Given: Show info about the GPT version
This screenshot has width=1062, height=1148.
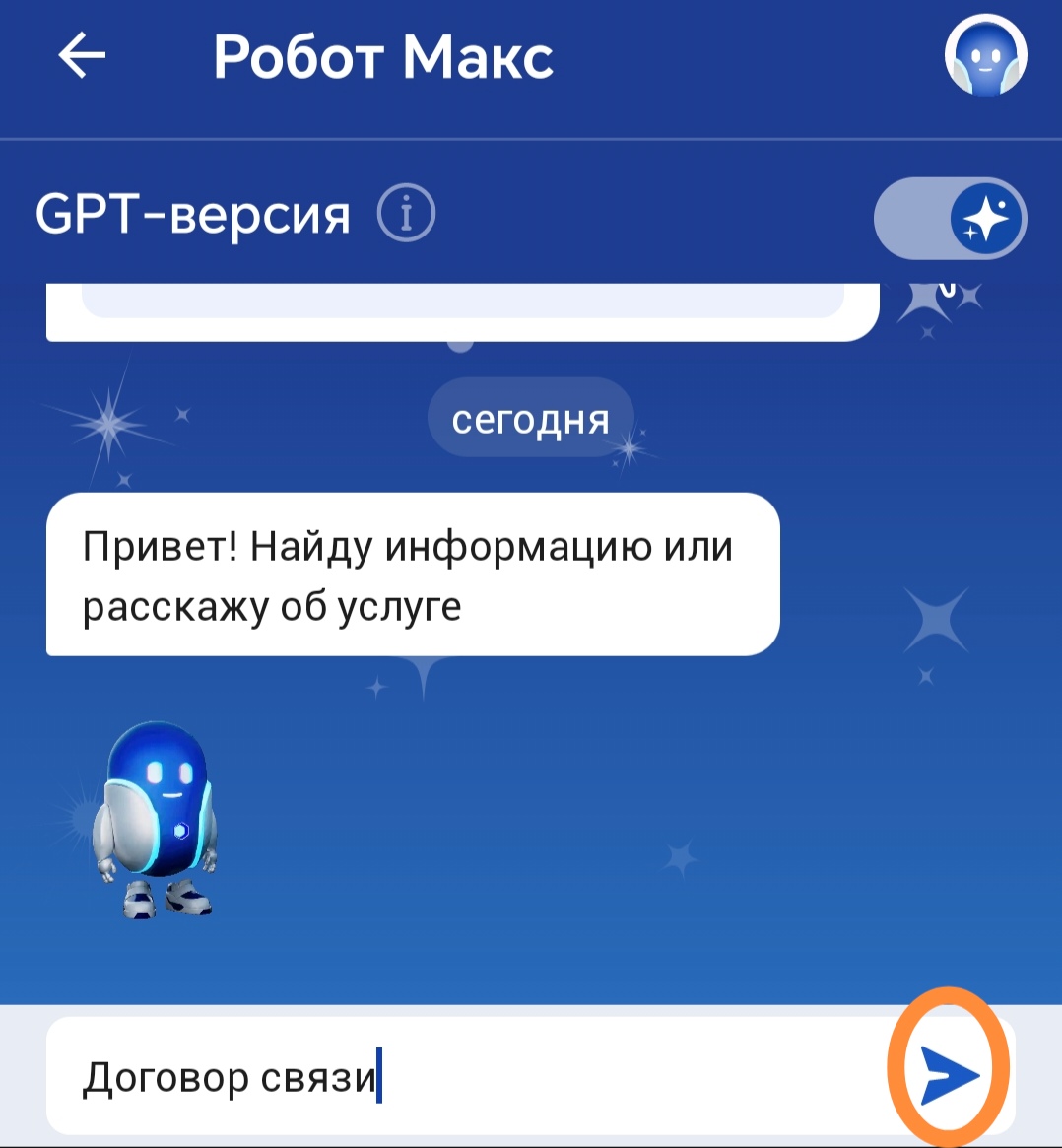Looking at the screenshot, I should pos(406,213).
